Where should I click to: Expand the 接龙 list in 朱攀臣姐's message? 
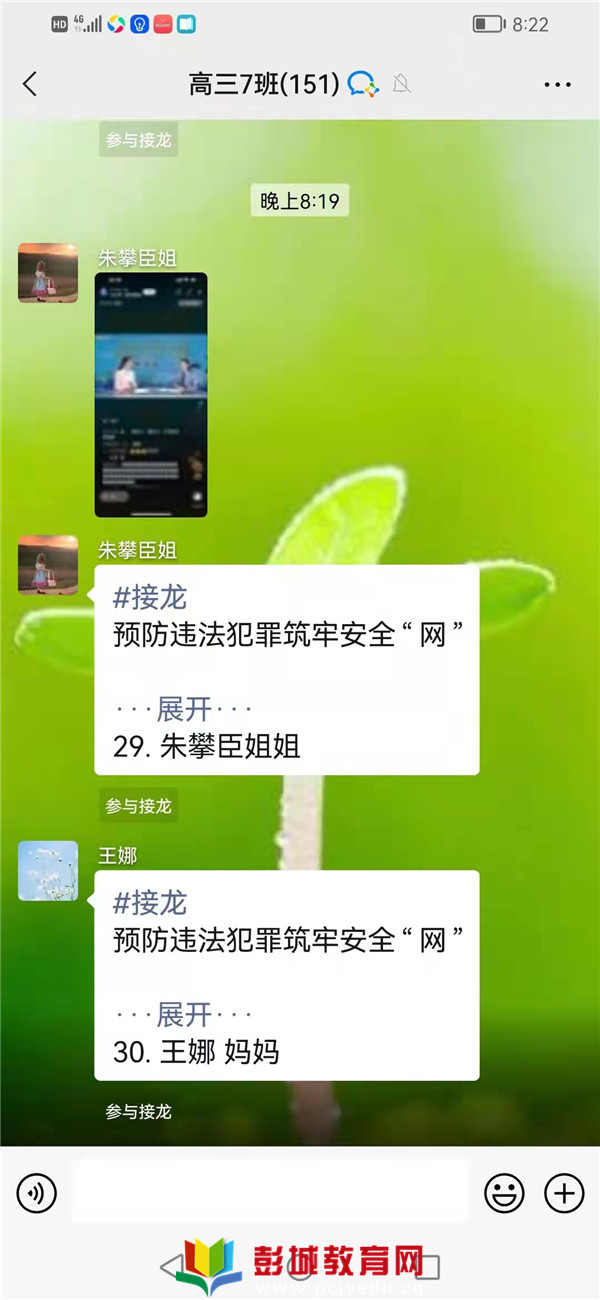tap(184, 709)
